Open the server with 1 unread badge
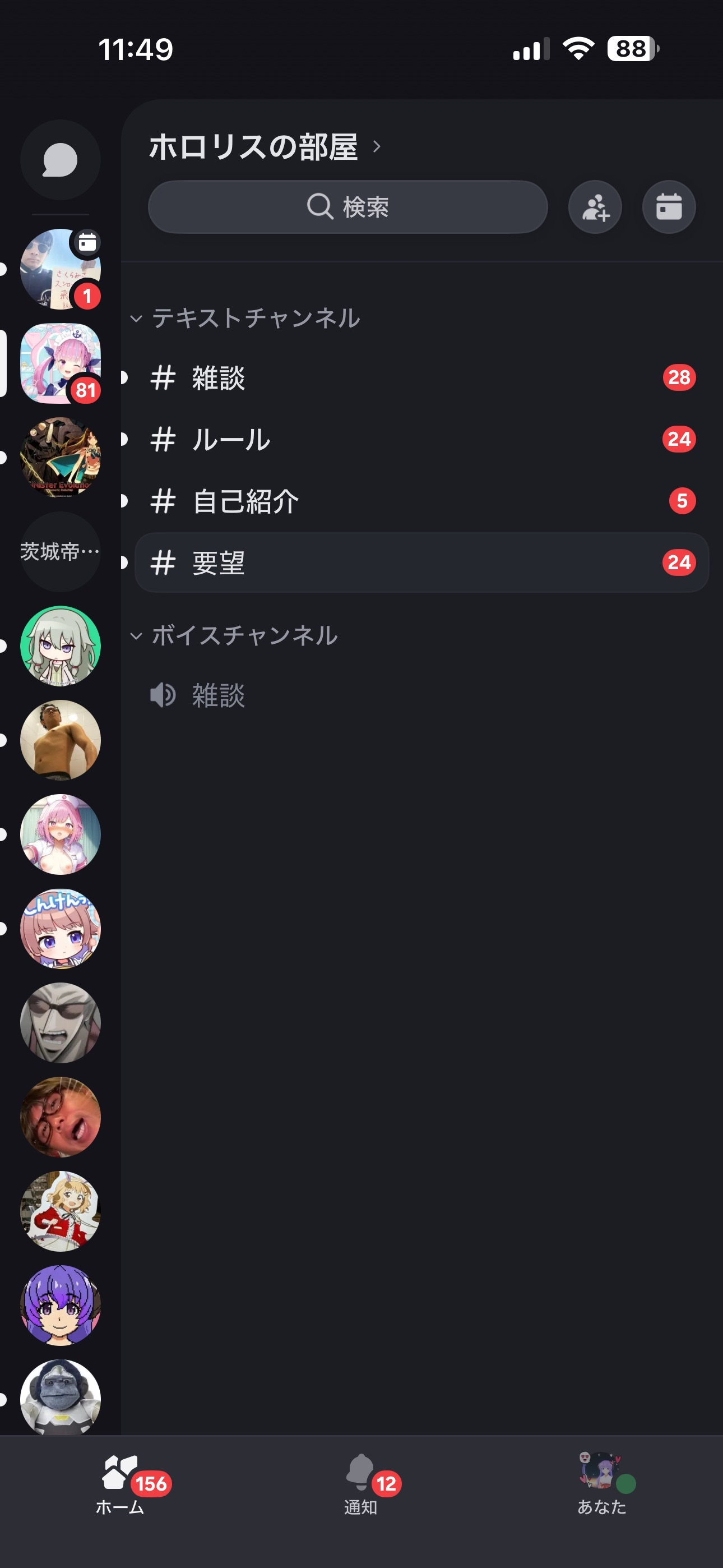Viewport: 723px width, 1568px height. (61, 269)
